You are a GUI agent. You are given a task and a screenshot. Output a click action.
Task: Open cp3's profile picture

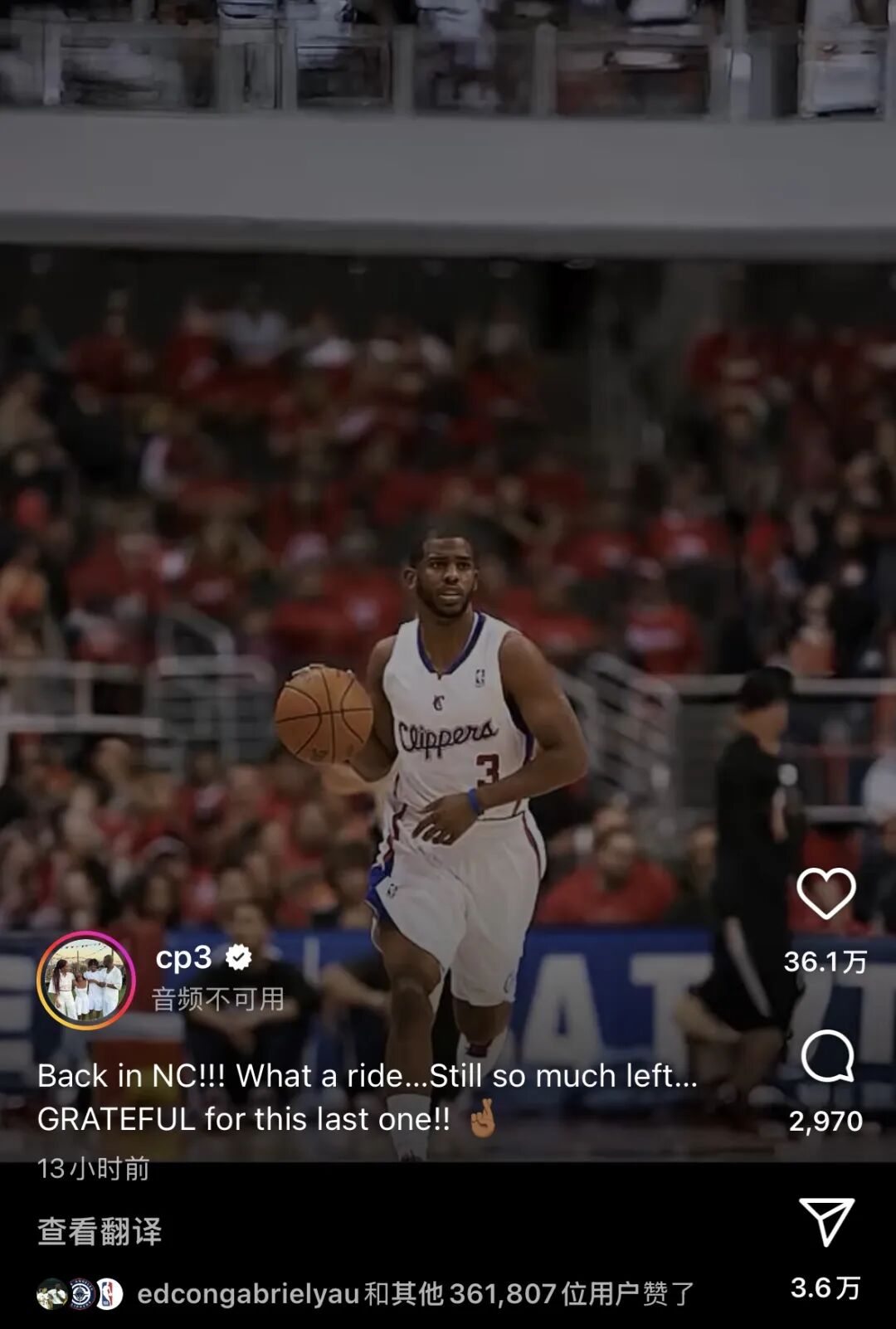click(86, 980)
